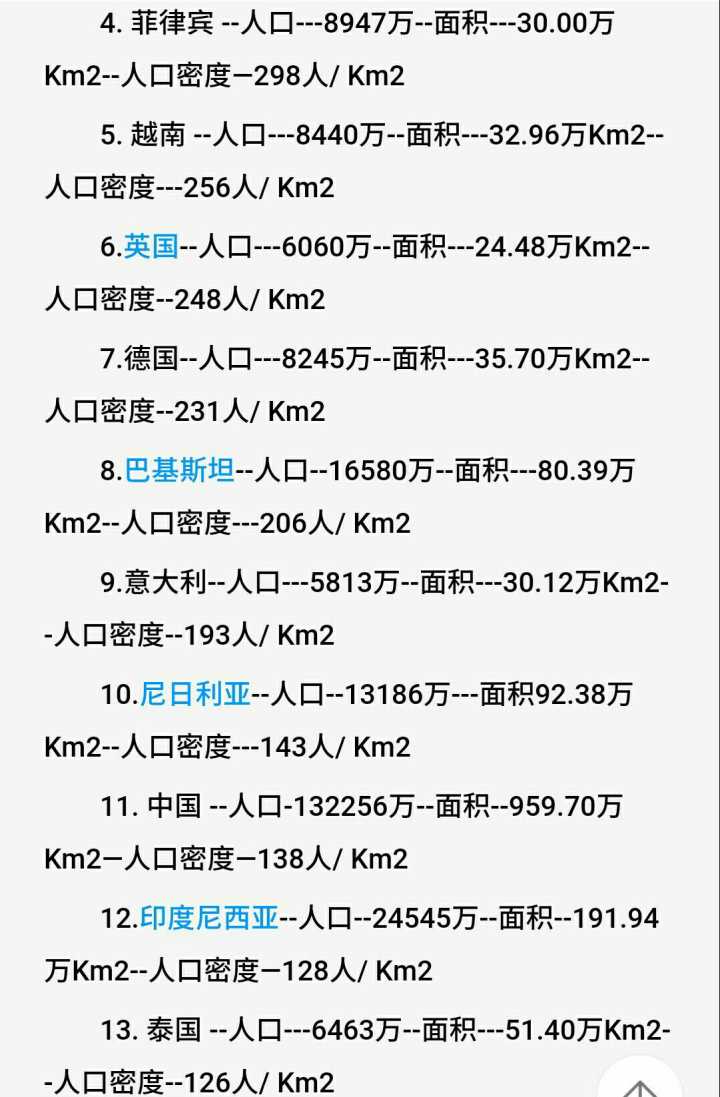This screenshot has width=720, height=1097.
Task: Open the 英国 link
Action: tap(151, 247)
